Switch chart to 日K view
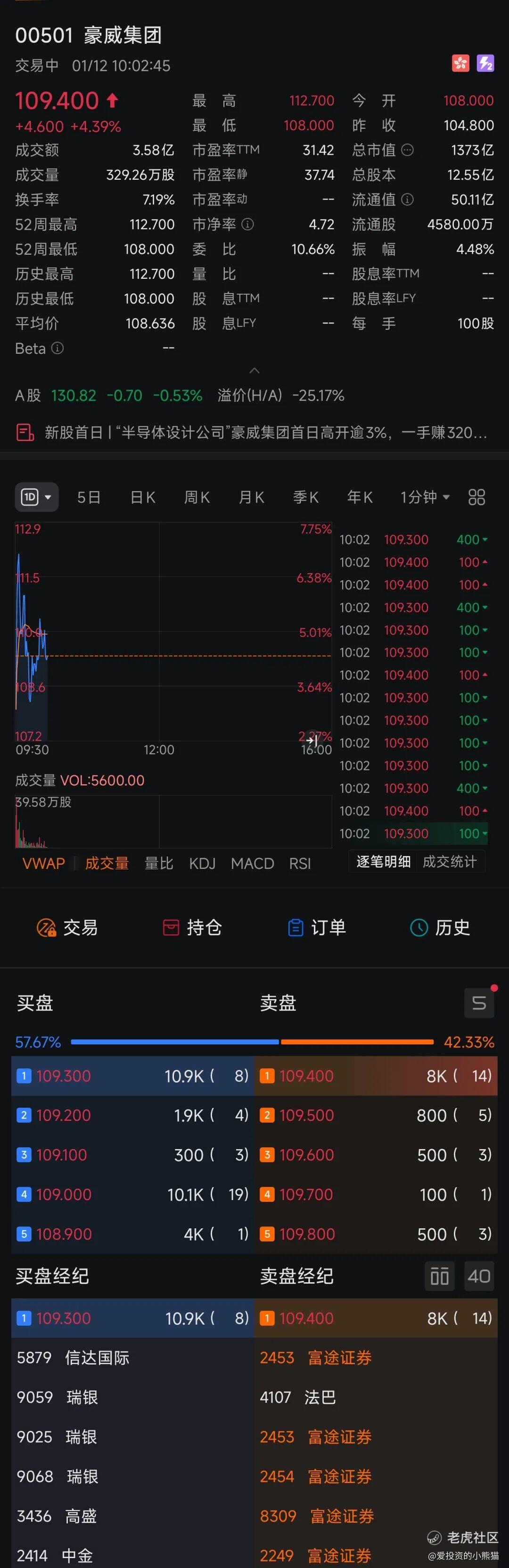The height and width of the screenshot is (1568, 509). pyautogui.click(x=143, y=497)
